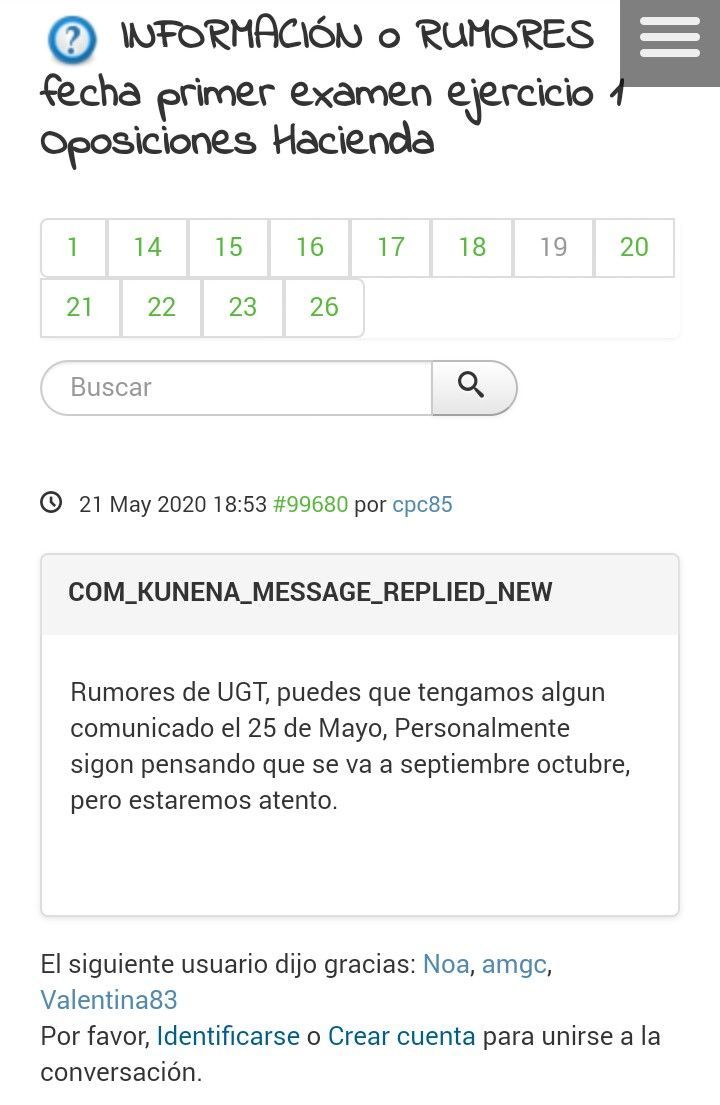Jump to page 22

(x=161, y=307)
